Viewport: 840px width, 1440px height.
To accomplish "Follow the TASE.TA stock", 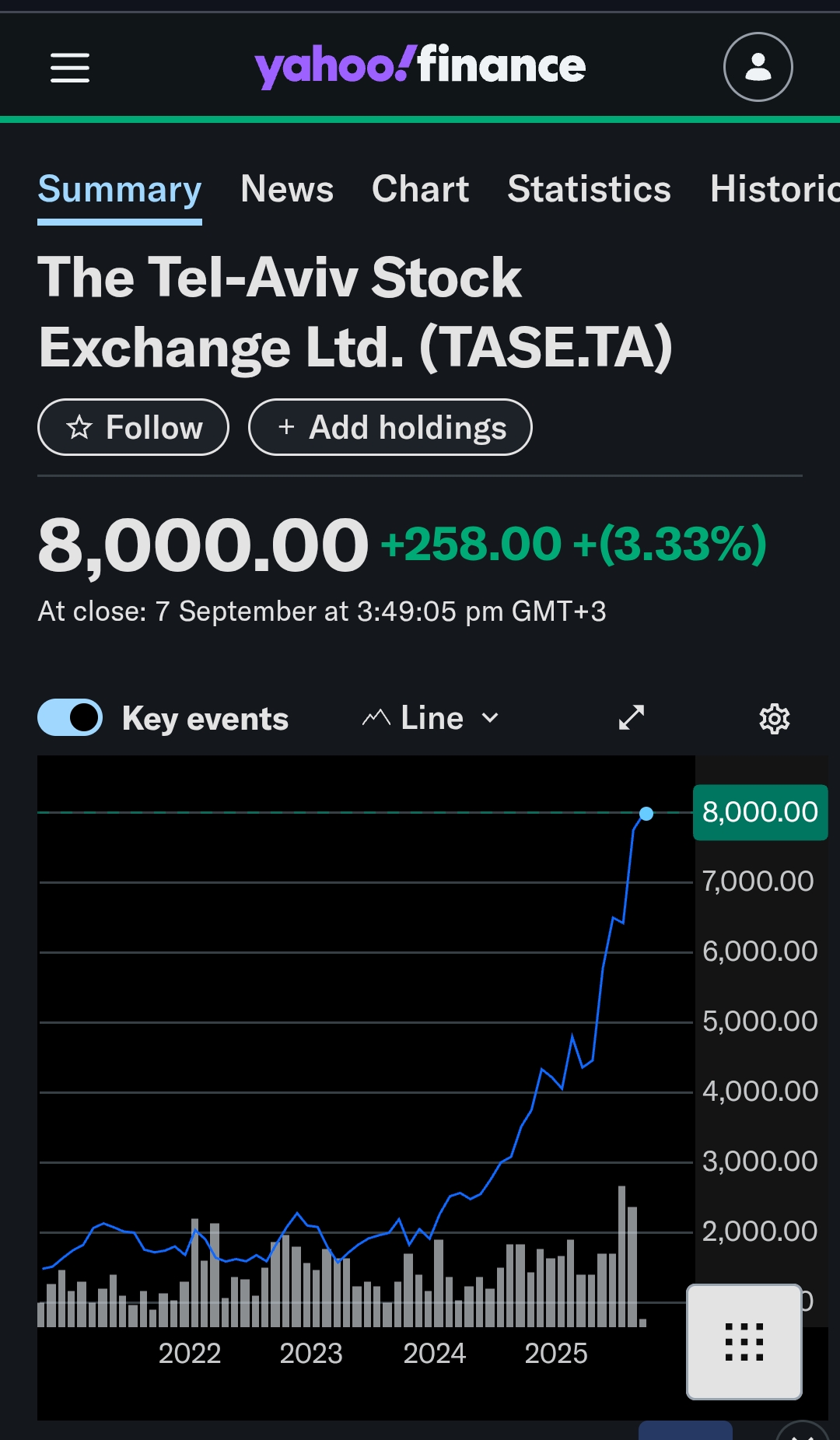I will (133, 427).
